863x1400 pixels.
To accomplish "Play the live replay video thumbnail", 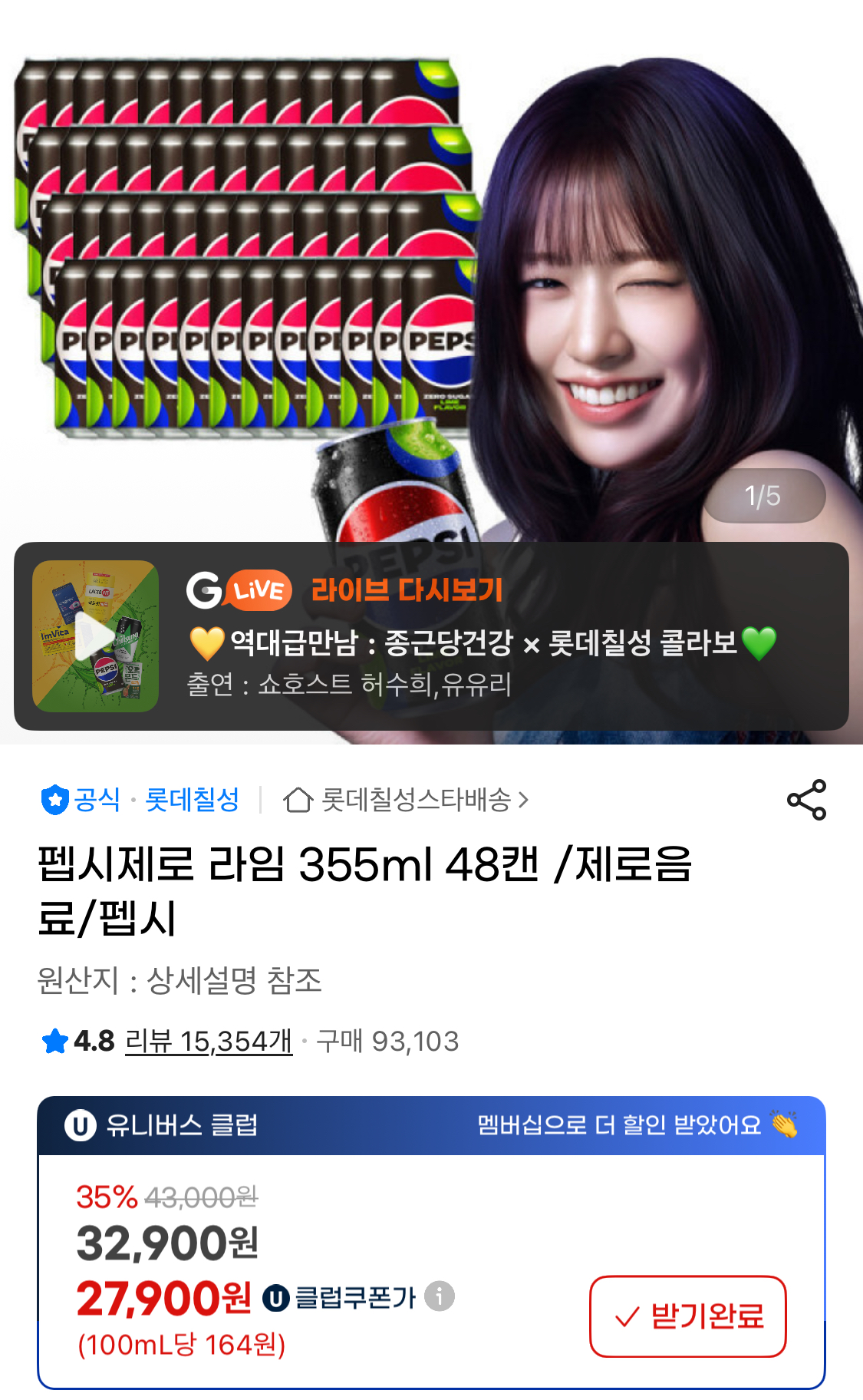I will tap(95, 636).
